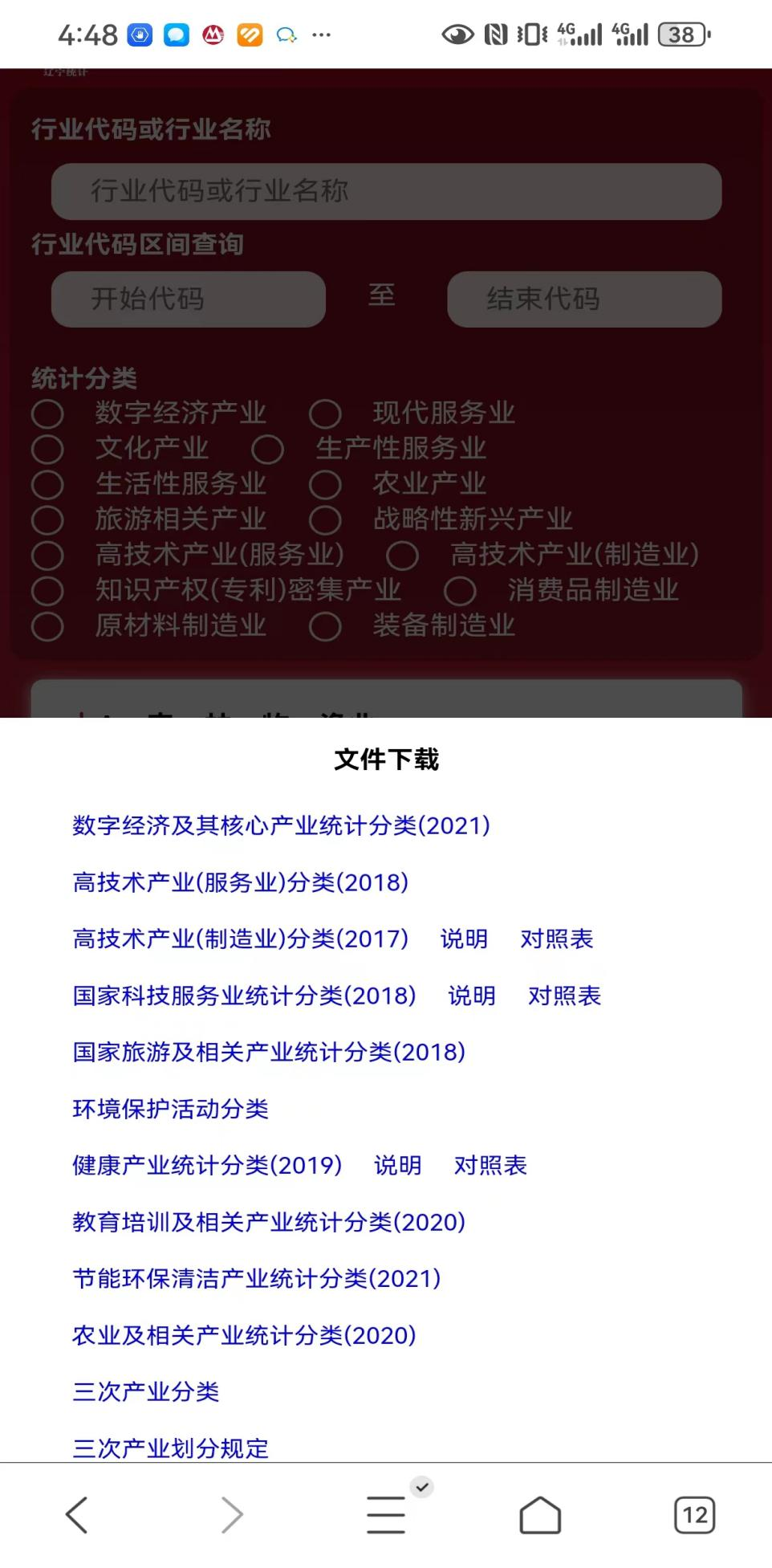The image size is (772, 1568).
Task: Open 数字经济及其核心产业统计分类(2021) download link
Action: coord(281,825)
